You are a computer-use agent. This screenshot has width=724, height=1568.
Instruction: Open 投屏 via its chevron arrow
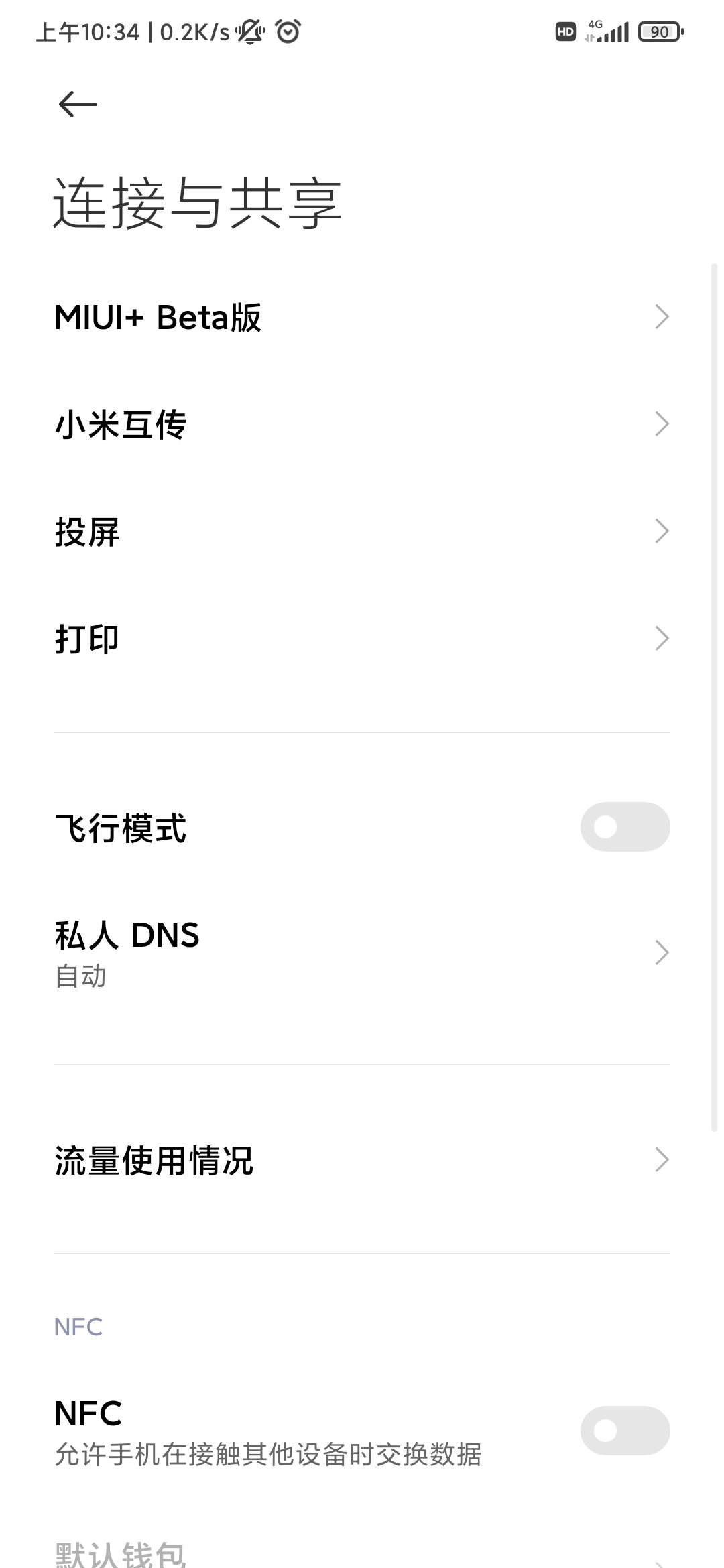[x=662, y=531]
